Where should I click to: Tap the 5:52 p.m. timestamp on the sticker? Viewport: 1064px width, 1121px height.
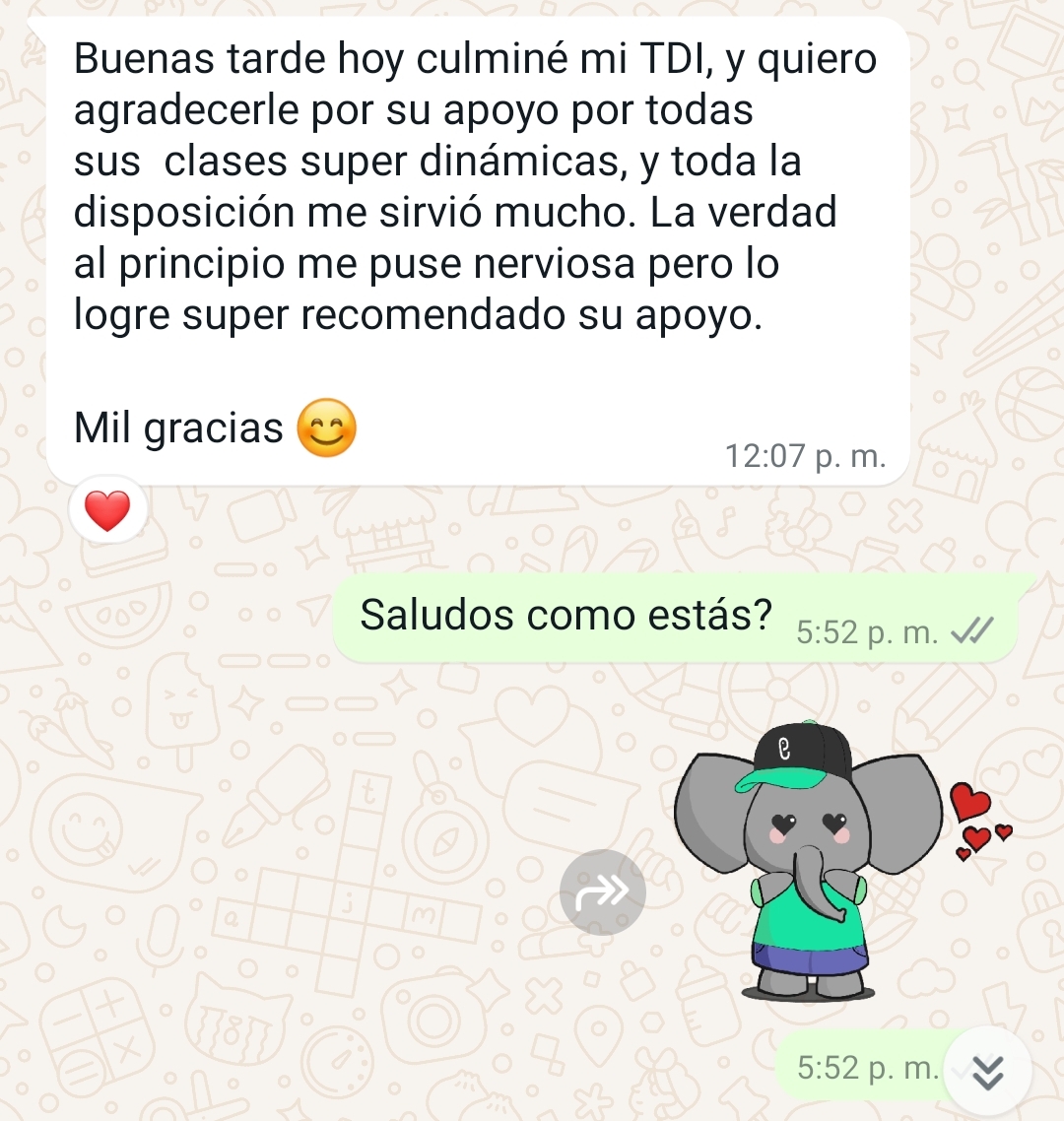pyautogui.click(x=865, y=1068)
